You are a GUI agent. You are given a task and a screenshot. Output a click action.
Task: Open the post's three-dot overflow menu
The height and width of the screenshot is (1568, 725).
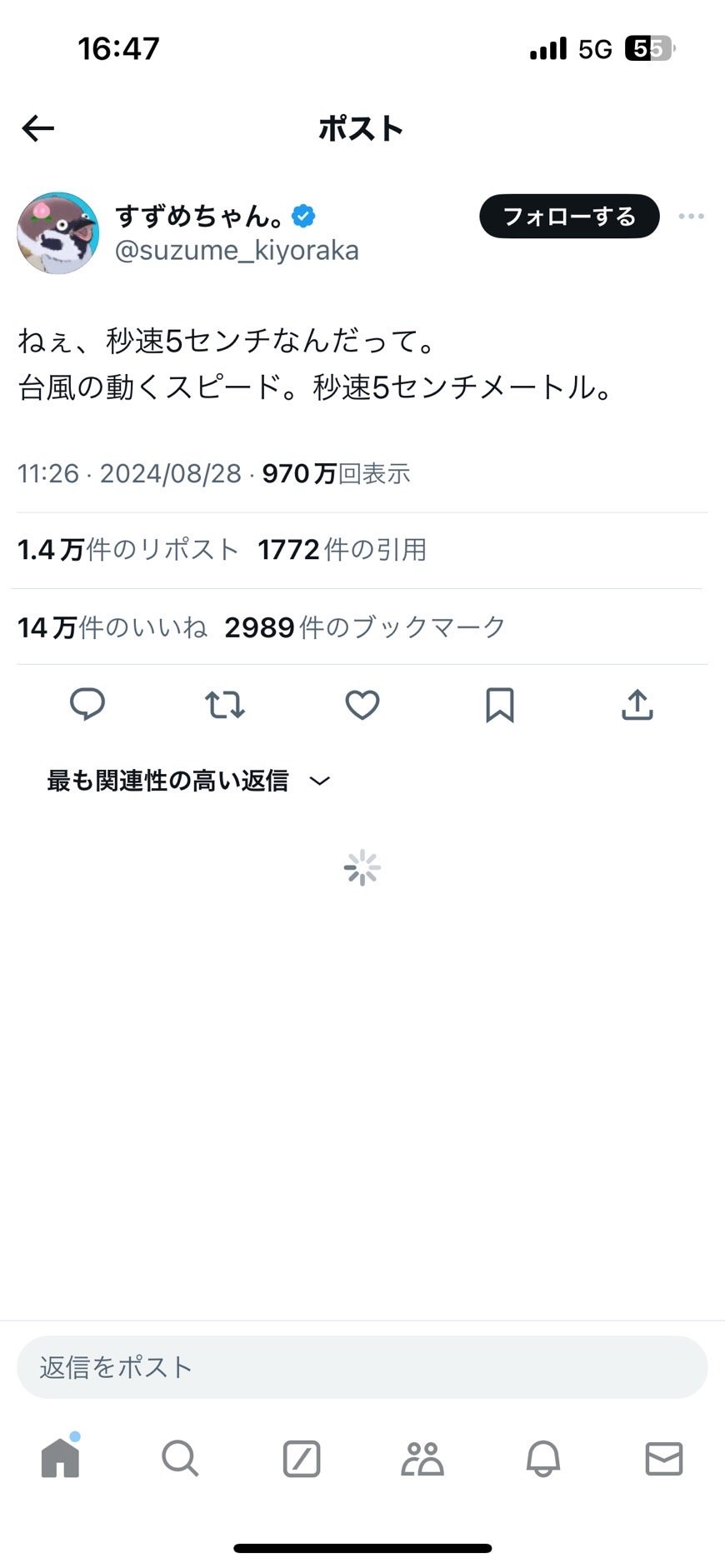691,217
